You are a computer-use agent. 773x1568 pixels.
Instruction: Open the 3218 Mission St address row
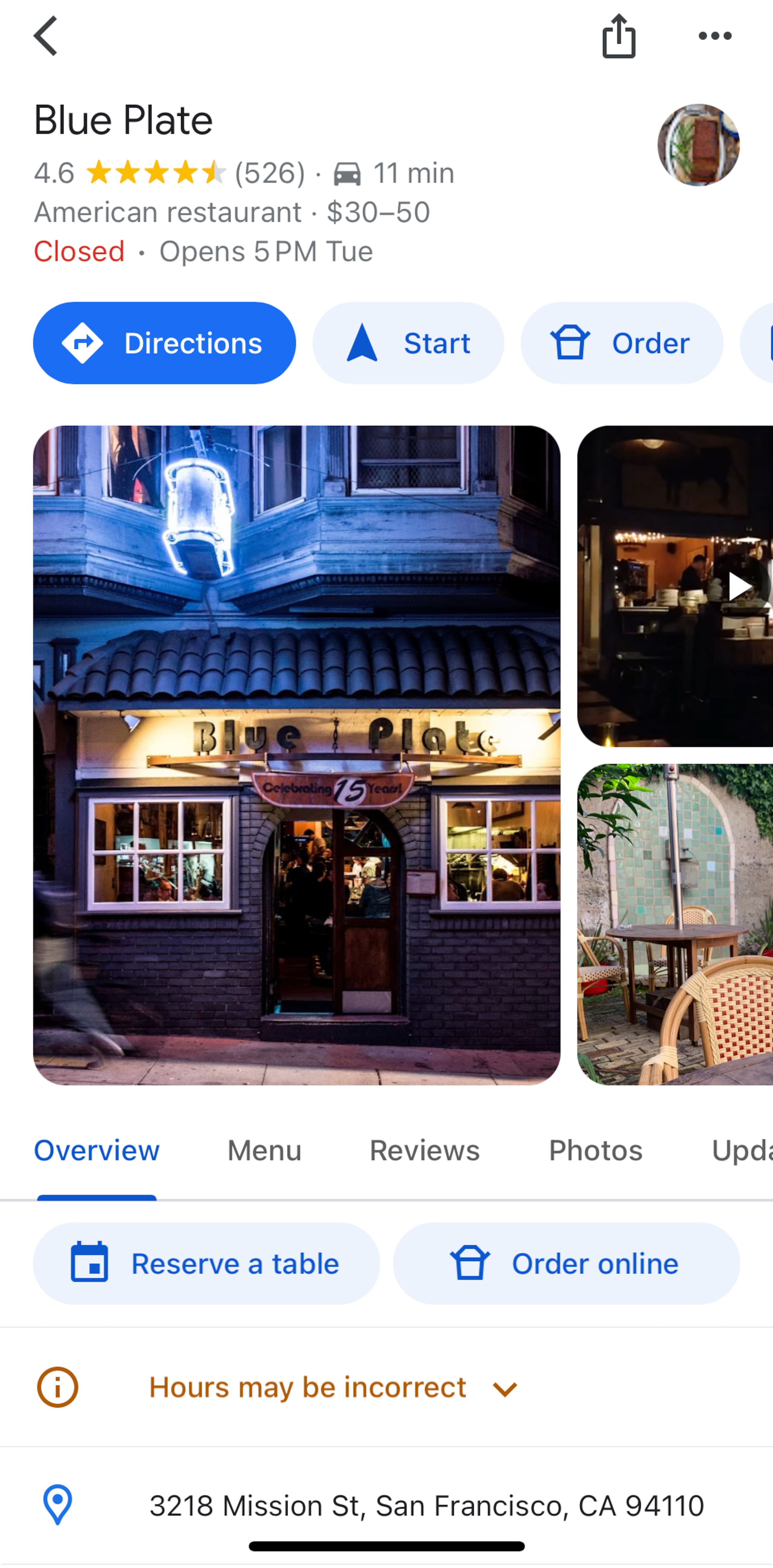click(x=386, y=1505)
